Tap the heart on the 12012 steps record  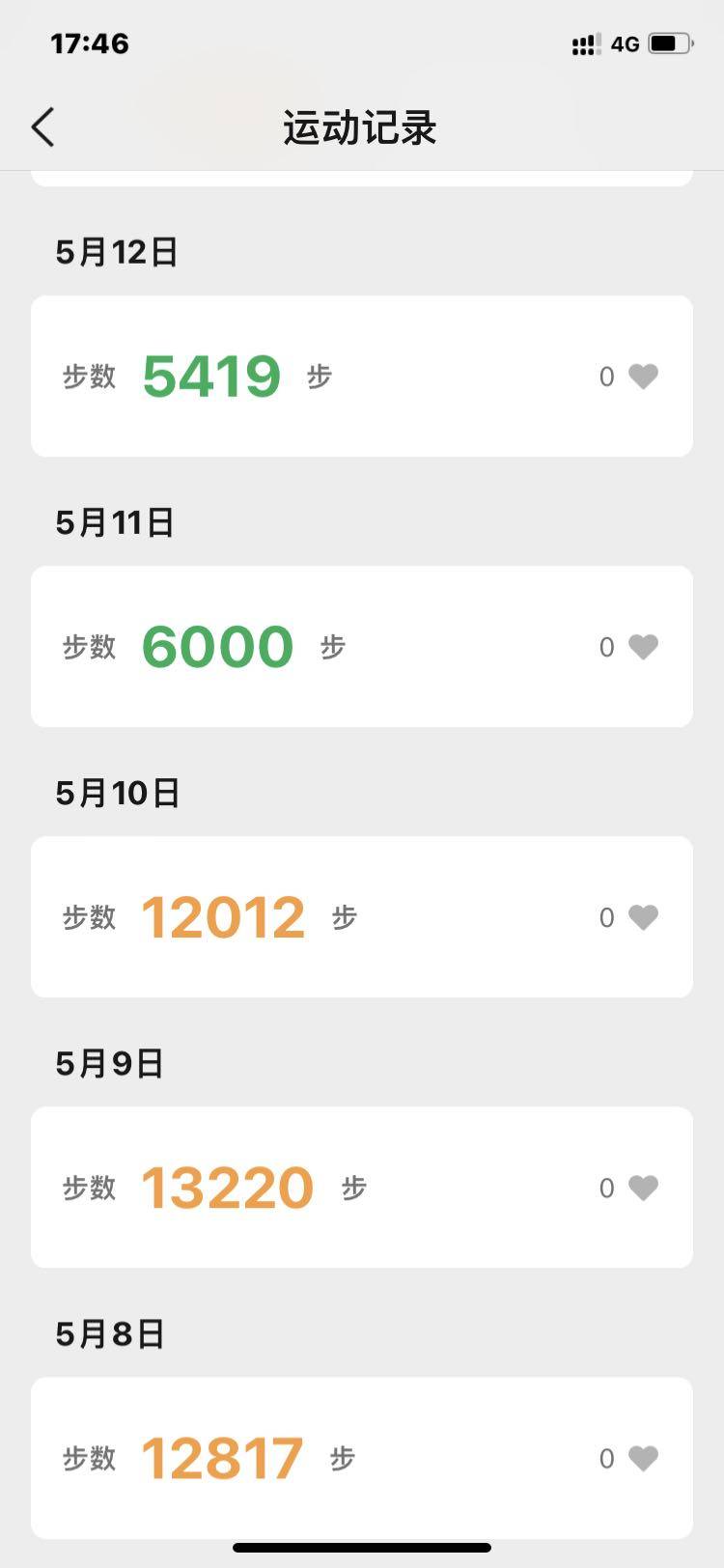(643, 916)
